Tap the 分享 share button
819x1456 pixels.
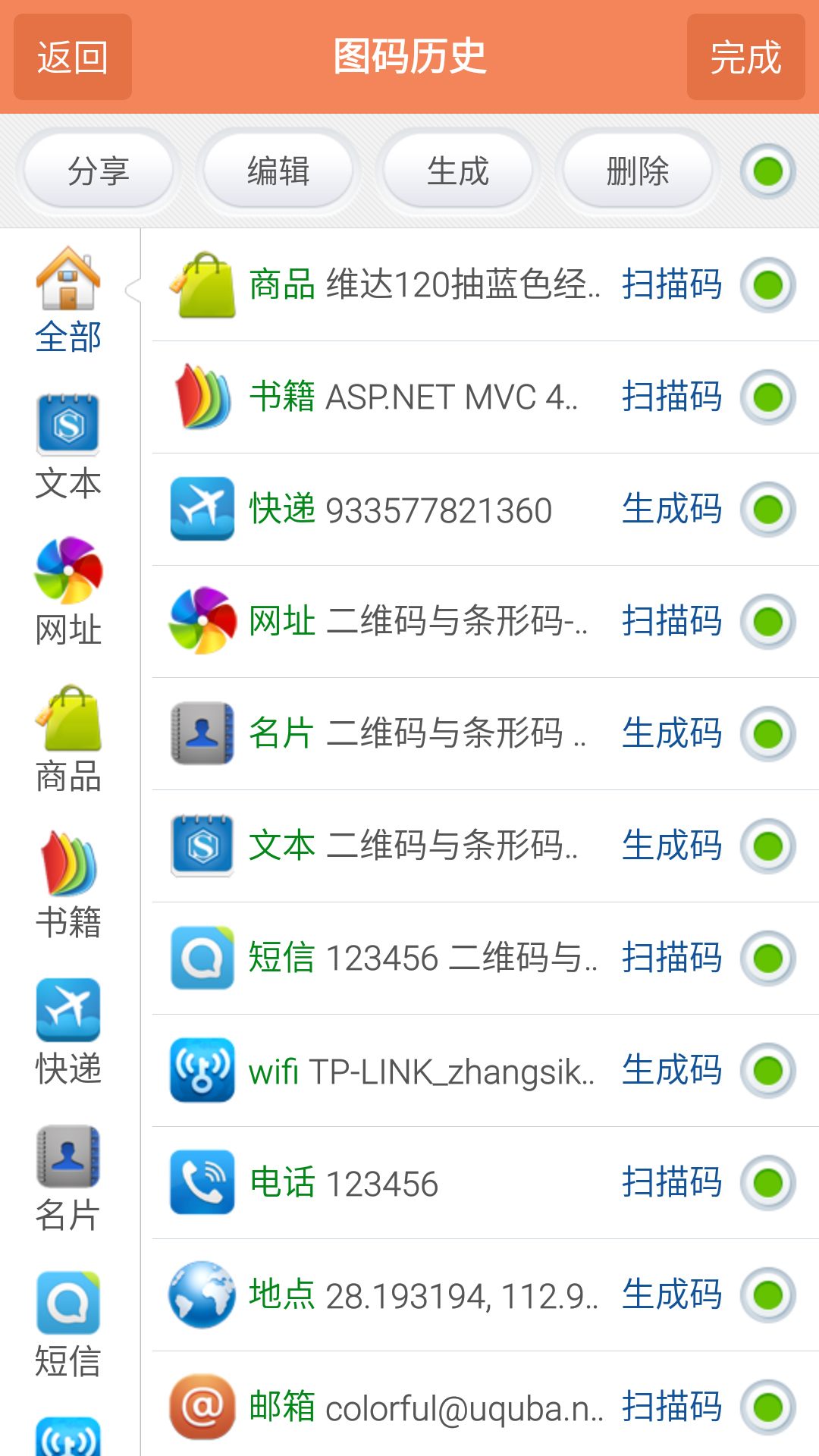tap(99, 171)
